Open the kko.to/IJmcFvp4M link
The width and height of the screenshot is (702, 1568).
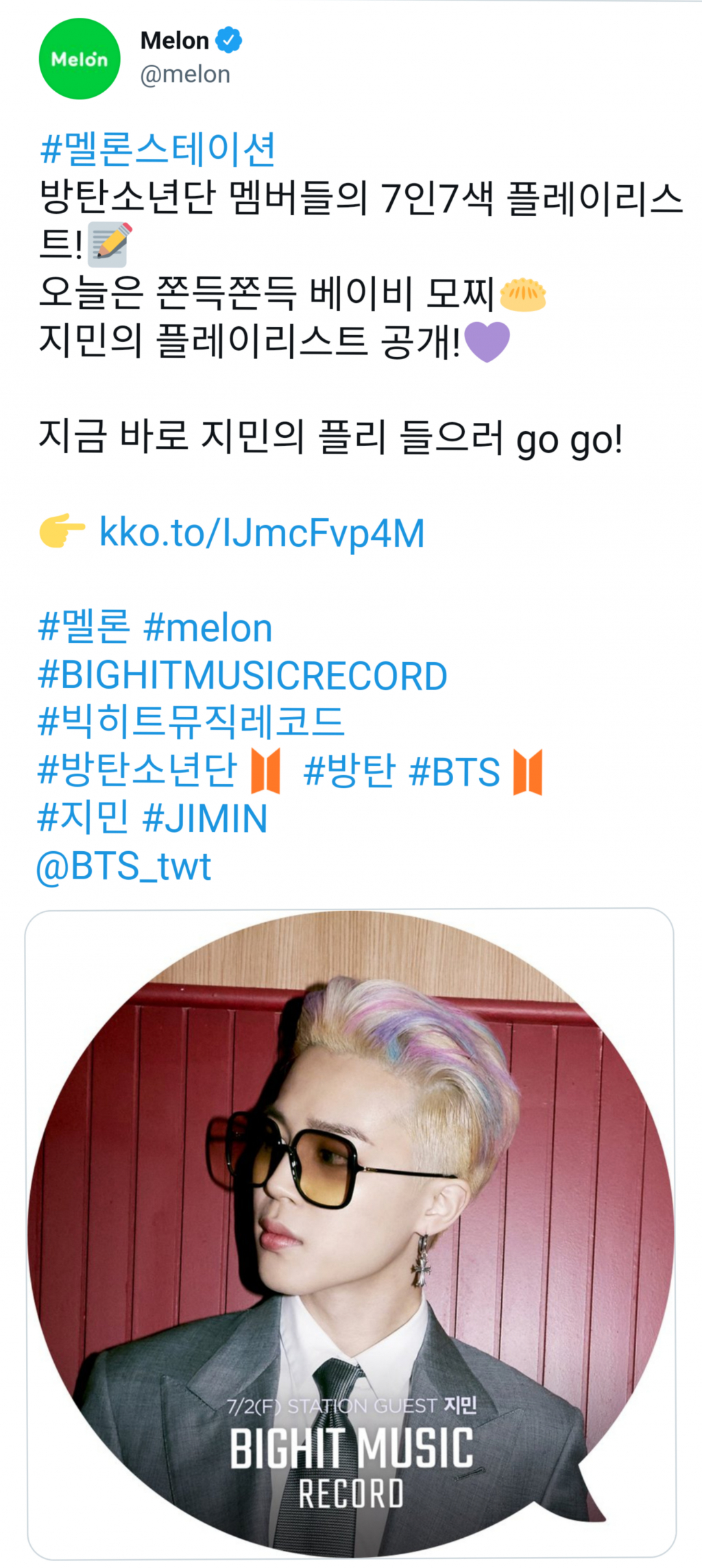[262, 533]
